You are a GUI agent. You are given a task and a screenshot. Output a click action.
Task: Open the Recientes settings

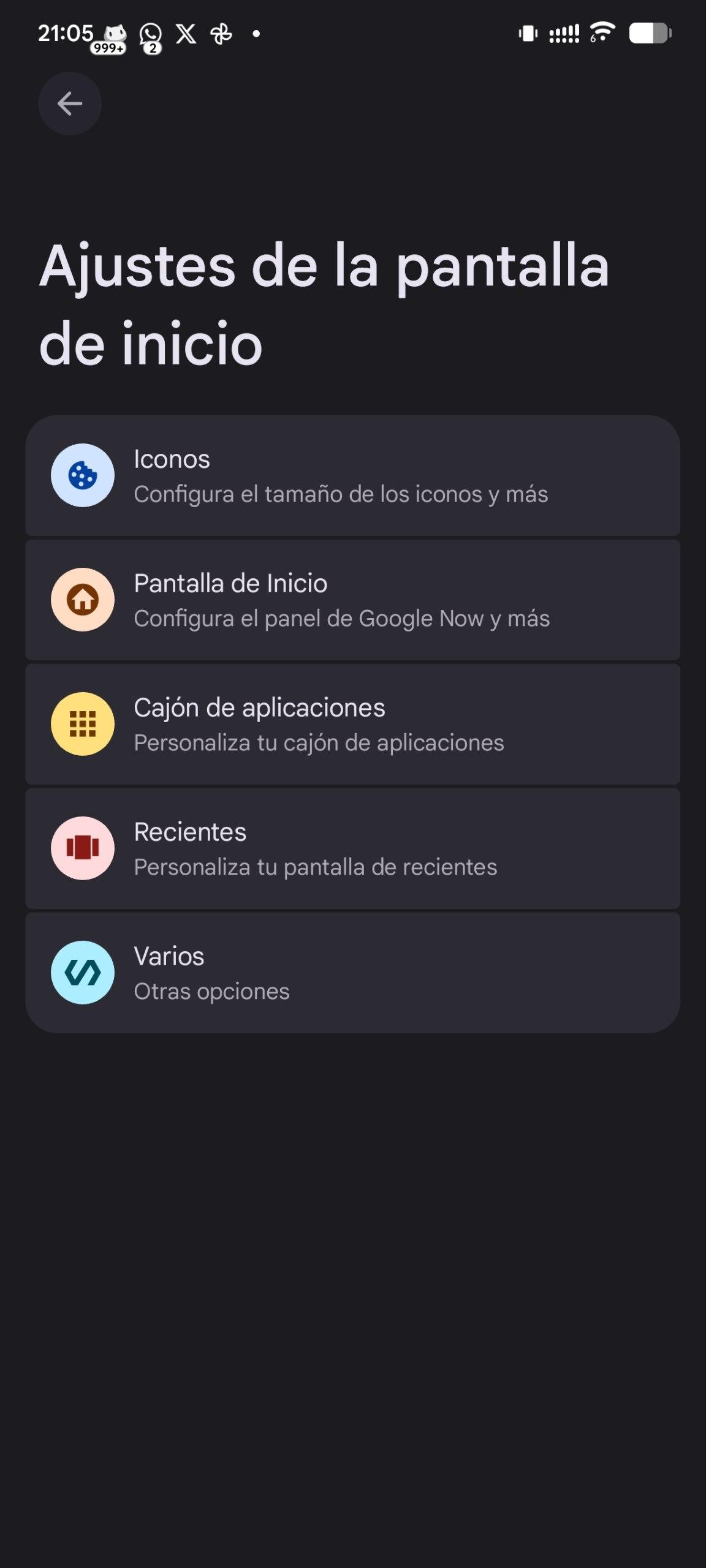pyautogui.click(x=352, y=849)
